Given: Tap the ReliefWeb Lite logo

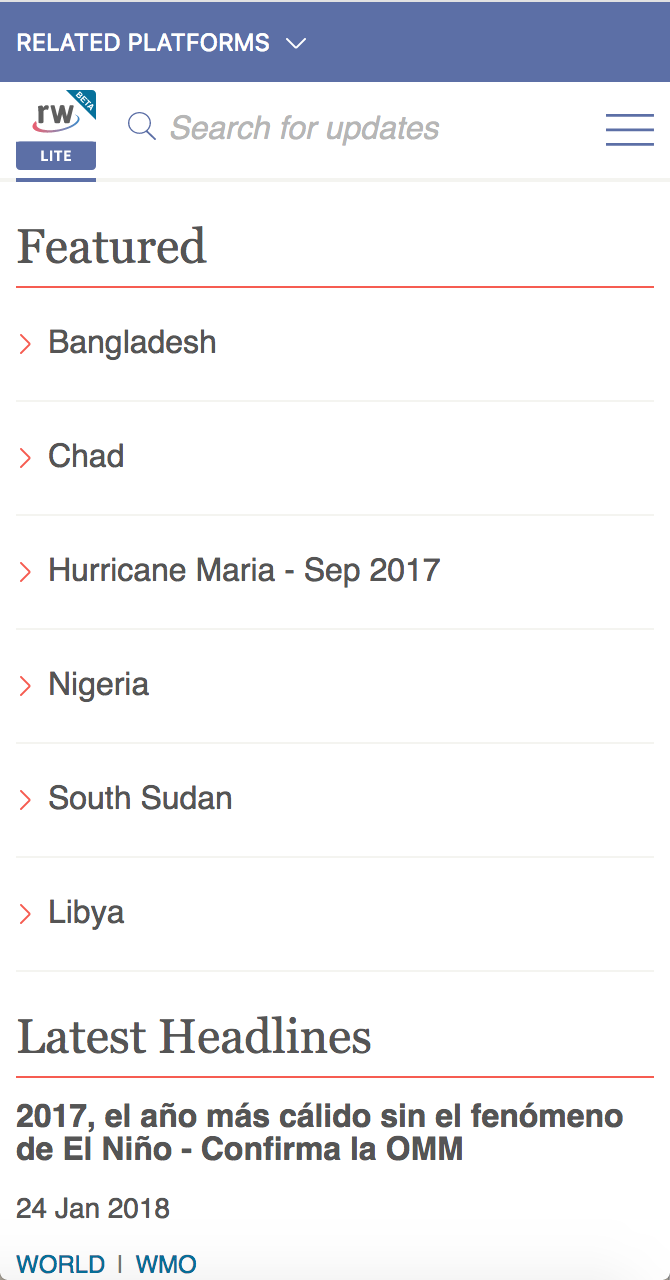Looking at the screenshot, I should pos(56,130).
